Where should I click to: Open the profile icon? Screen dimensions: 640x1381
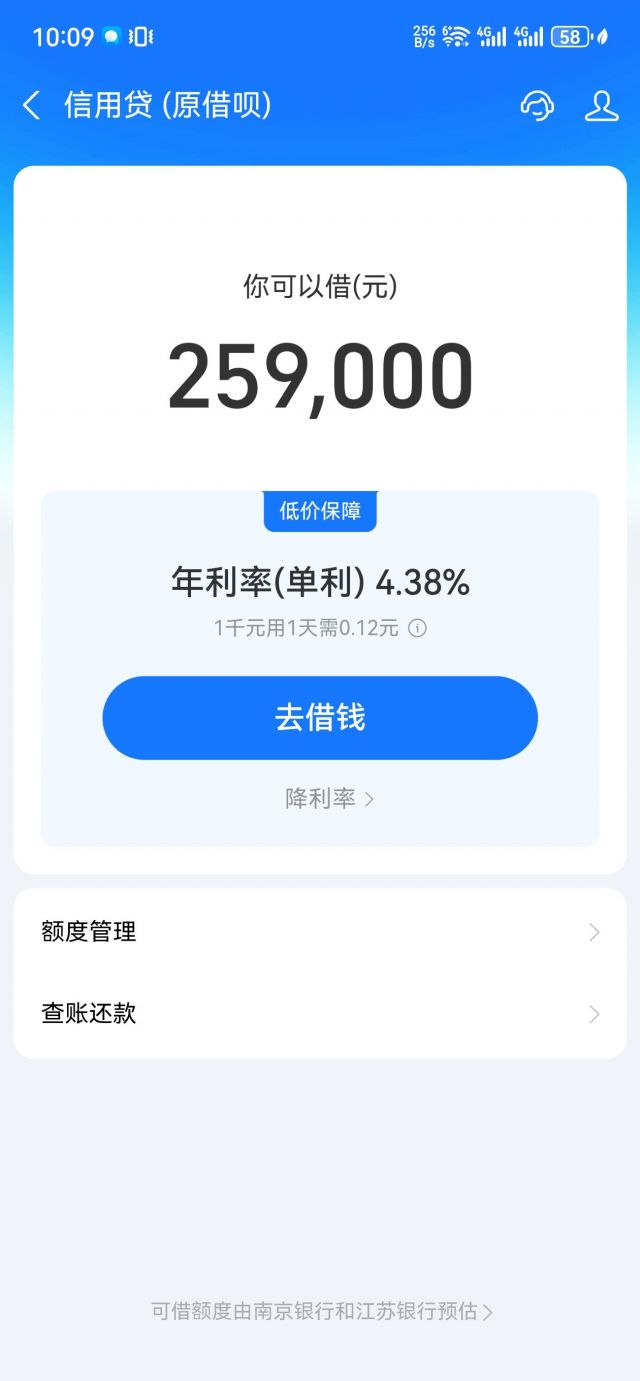[x=601, y=106]
